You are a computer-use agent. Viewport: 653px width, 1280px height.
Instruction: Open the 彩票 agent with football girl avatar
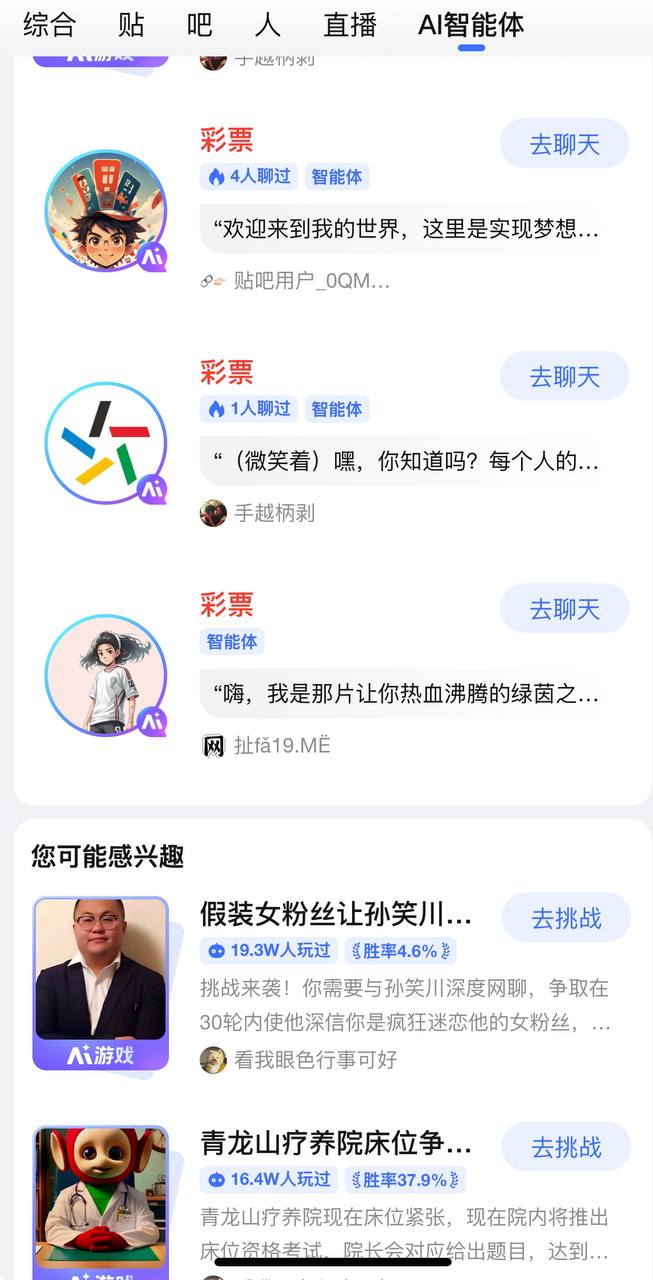[x=105, y=675]
